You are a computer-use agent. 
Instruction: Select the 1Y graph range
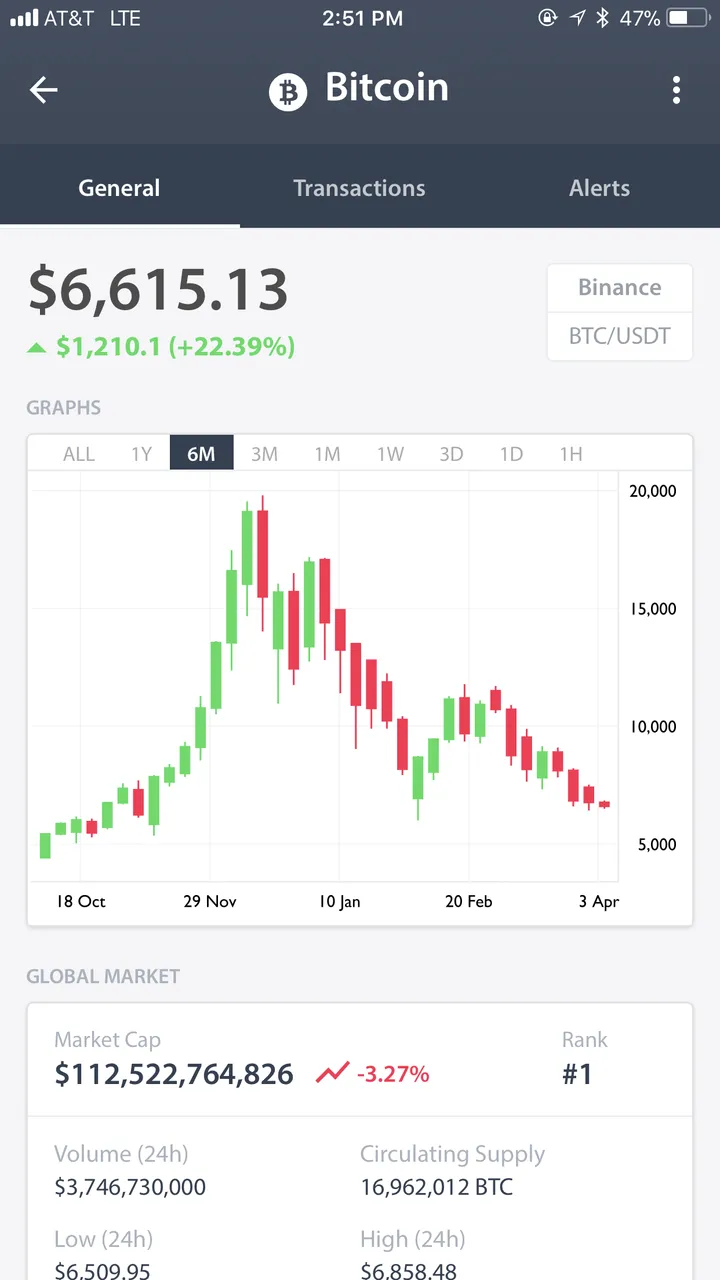click(141, 454)
